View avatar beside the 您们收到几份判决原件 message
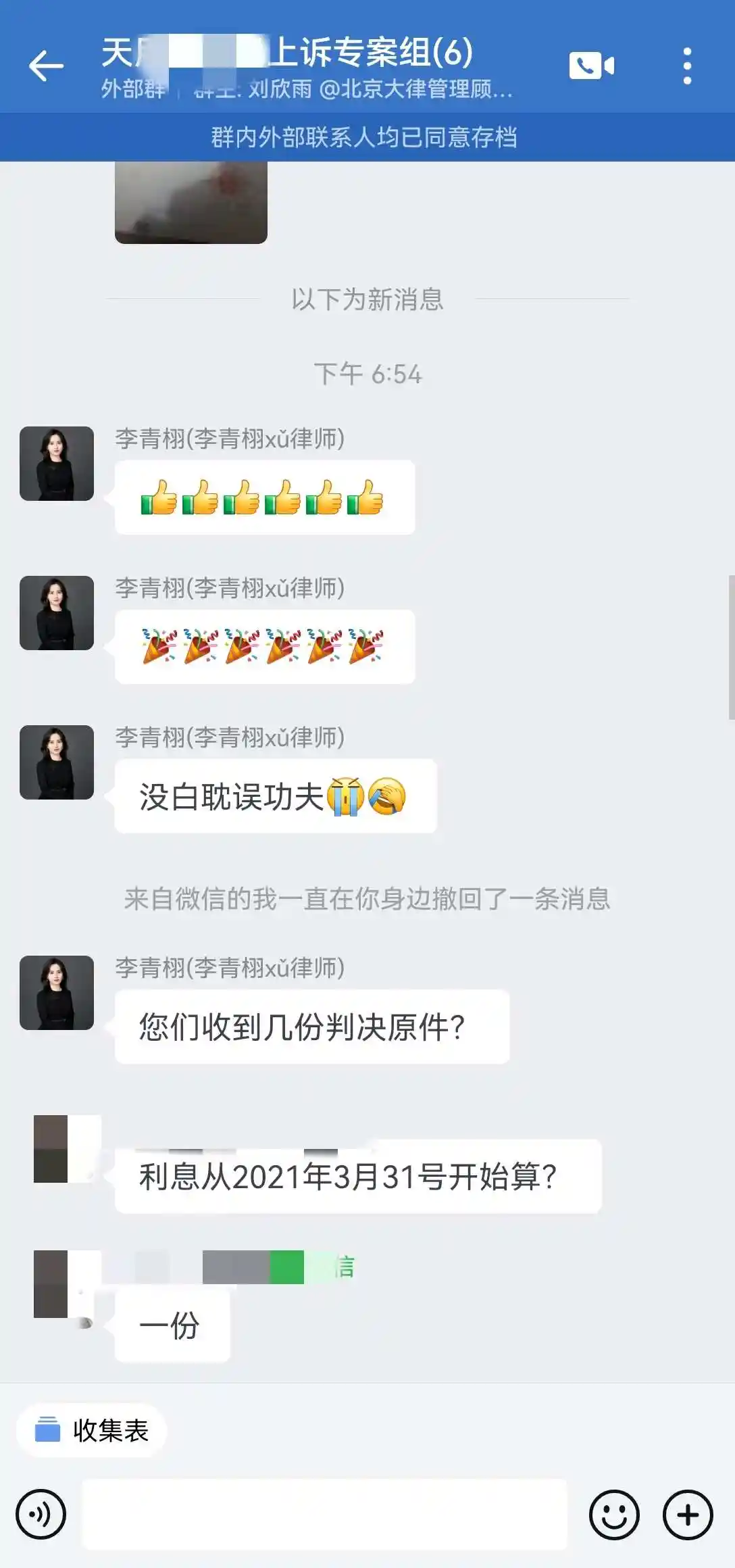 click(x=57, y=992)
